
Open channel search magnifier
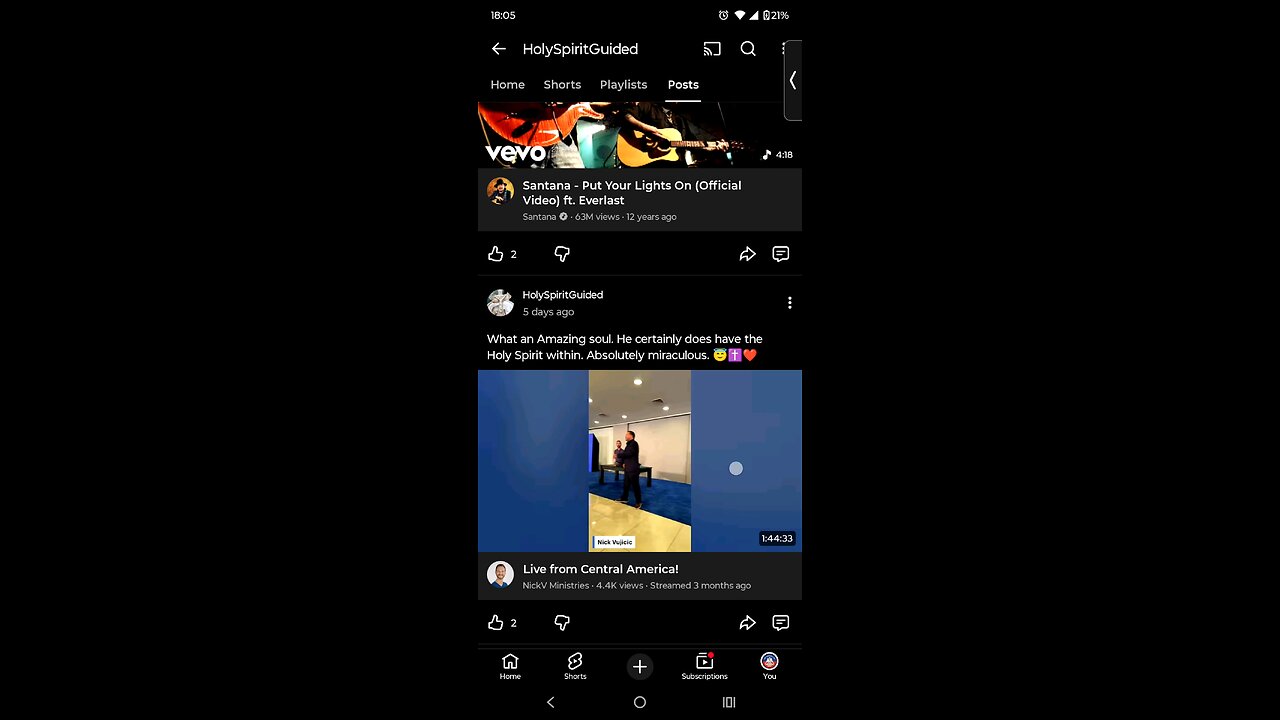[748, 49]
